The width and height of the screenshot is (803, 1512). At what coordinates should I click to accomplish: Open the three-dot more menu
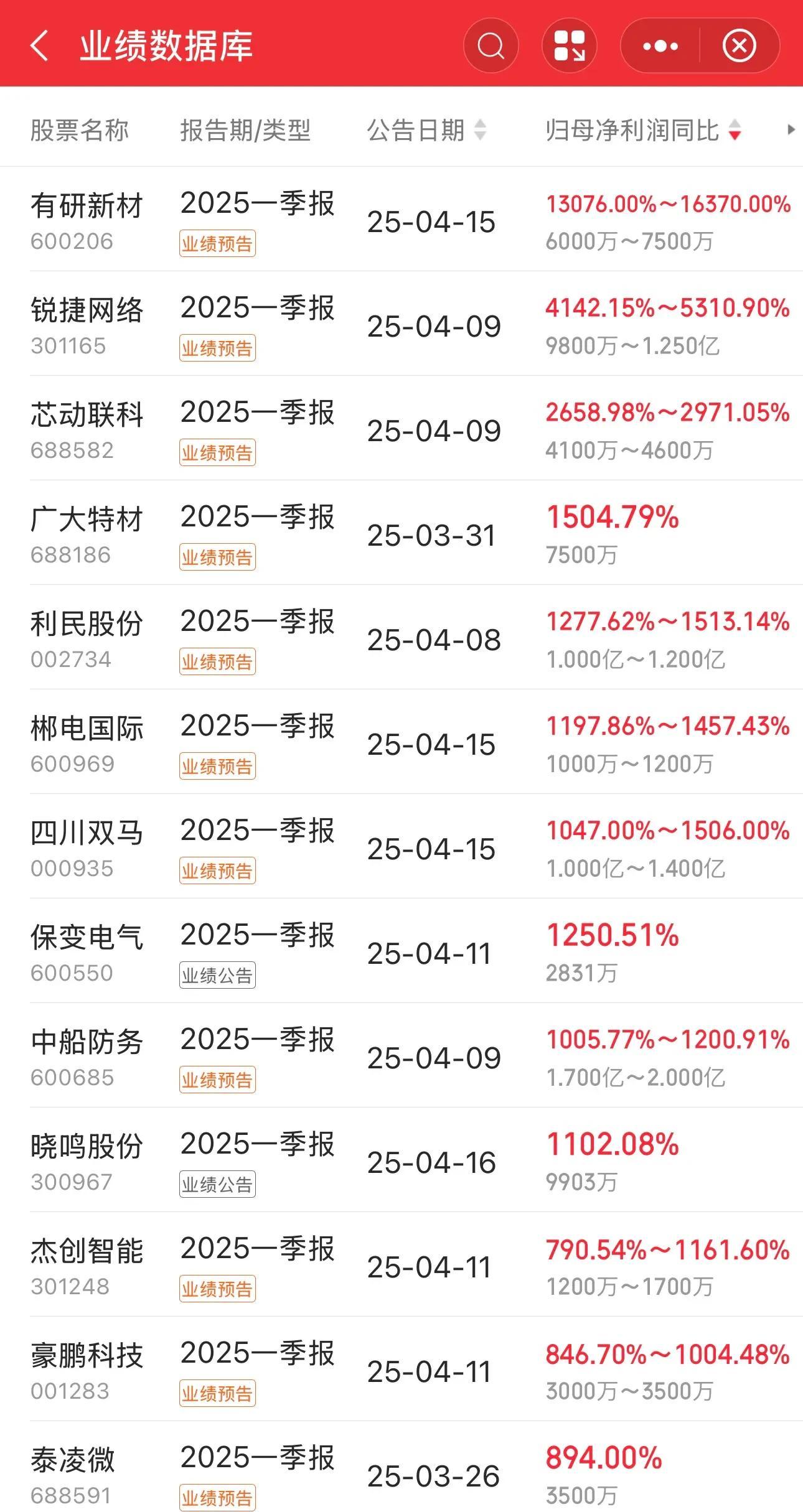660,46
